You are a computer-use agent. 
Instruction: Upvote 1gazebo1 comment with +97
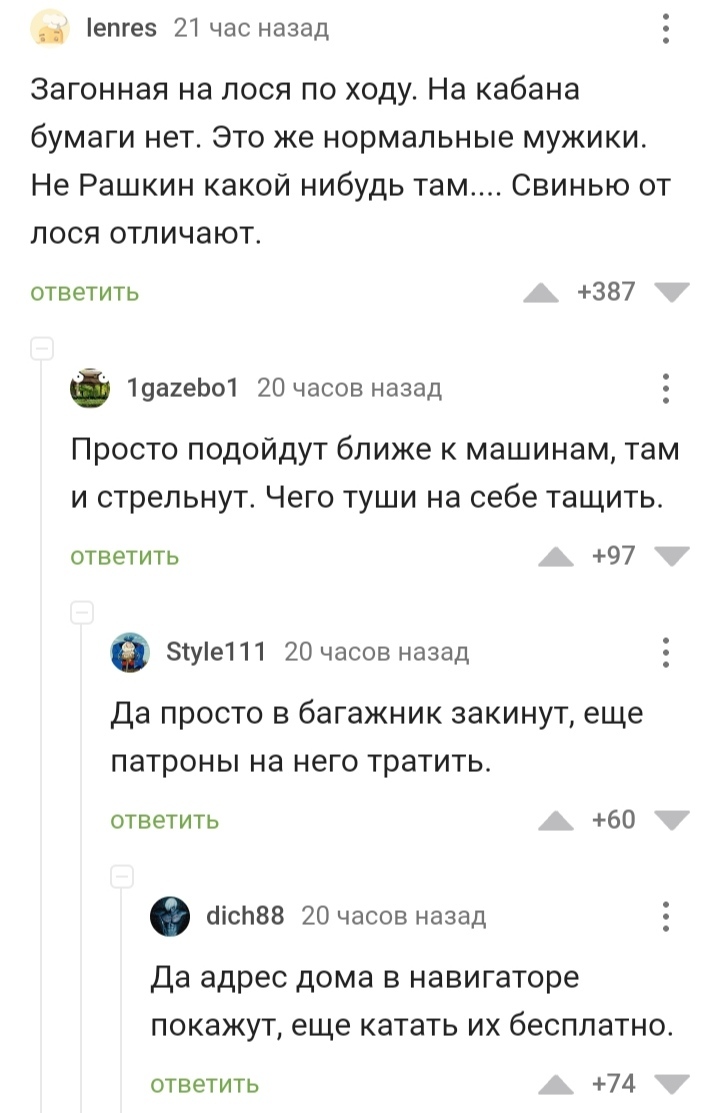coord(557,556)
